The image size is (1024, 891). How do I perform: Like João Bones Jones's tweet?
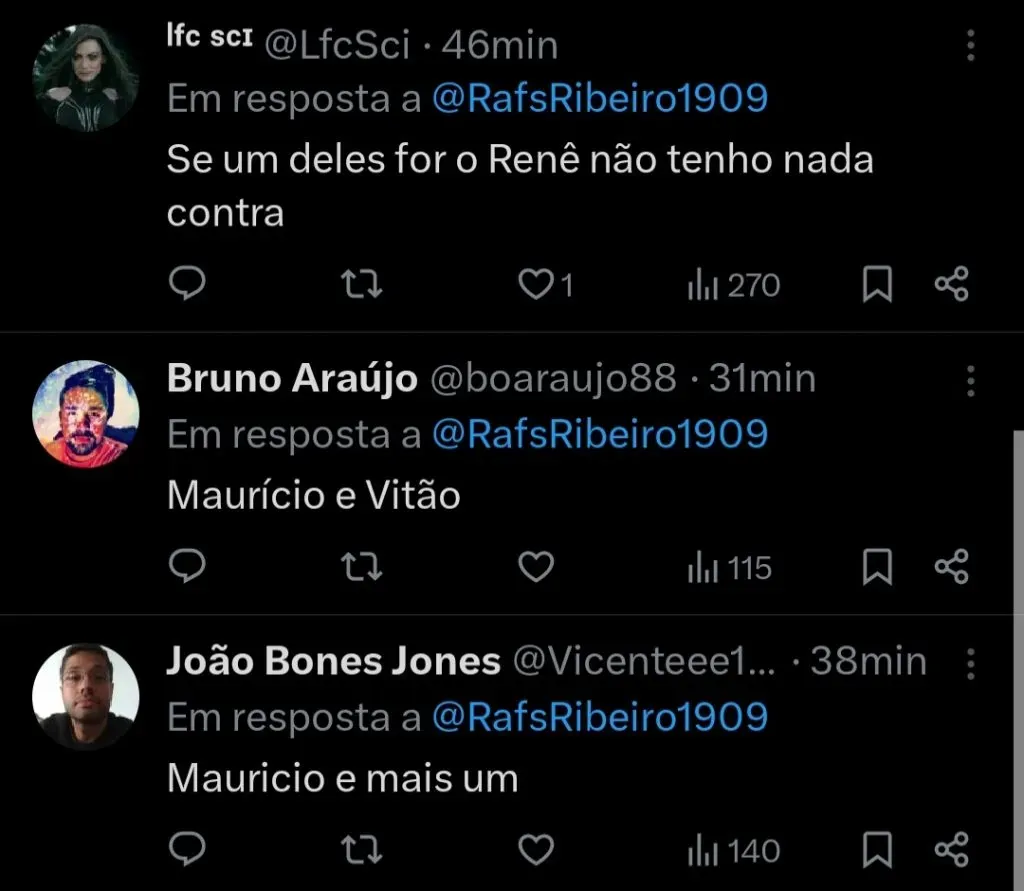537,851
